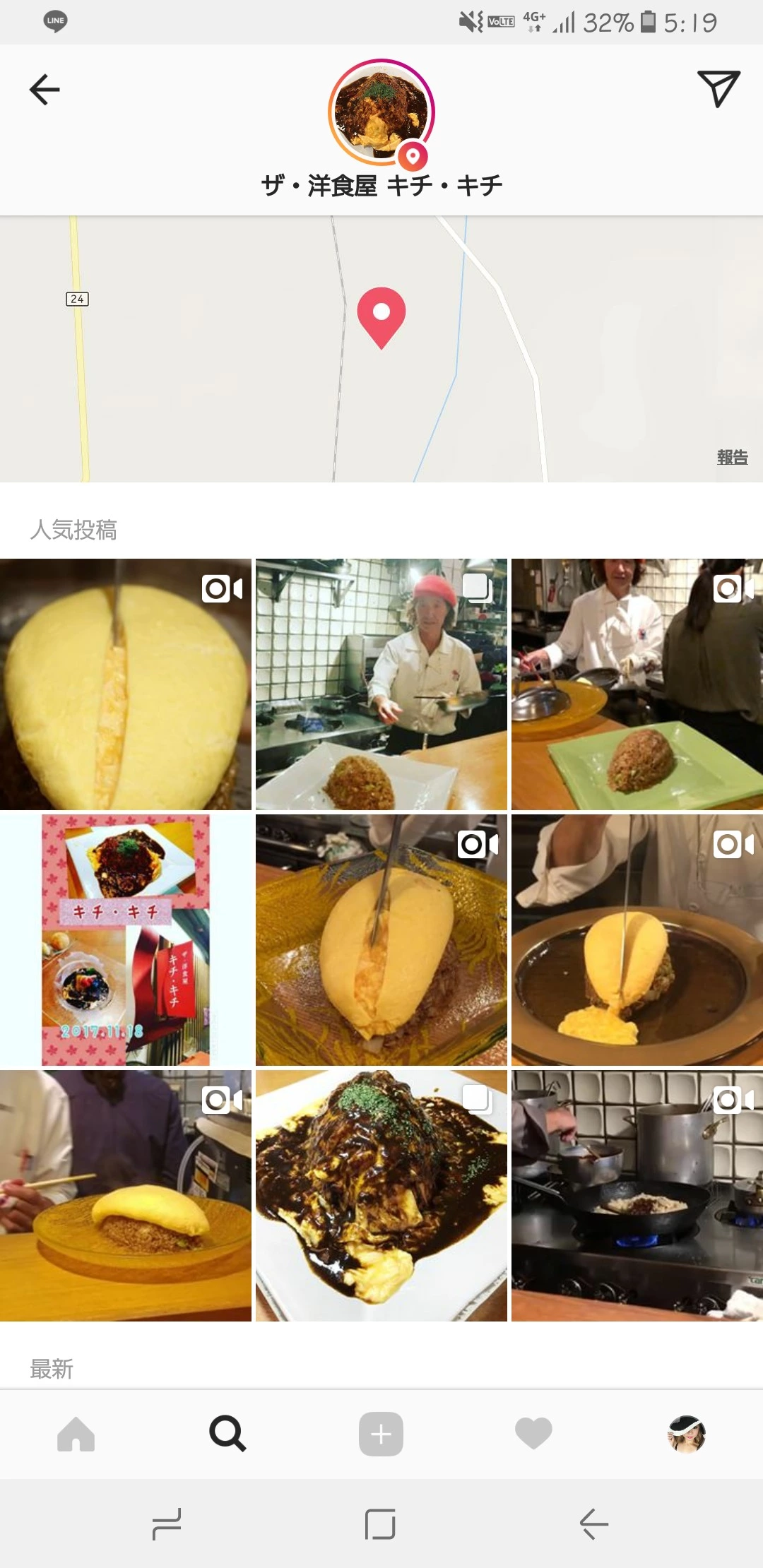Tap the 報告 report link on the map
This screenshot has height=1568, width=763.
pyautogui.click(x=732, y=458)
